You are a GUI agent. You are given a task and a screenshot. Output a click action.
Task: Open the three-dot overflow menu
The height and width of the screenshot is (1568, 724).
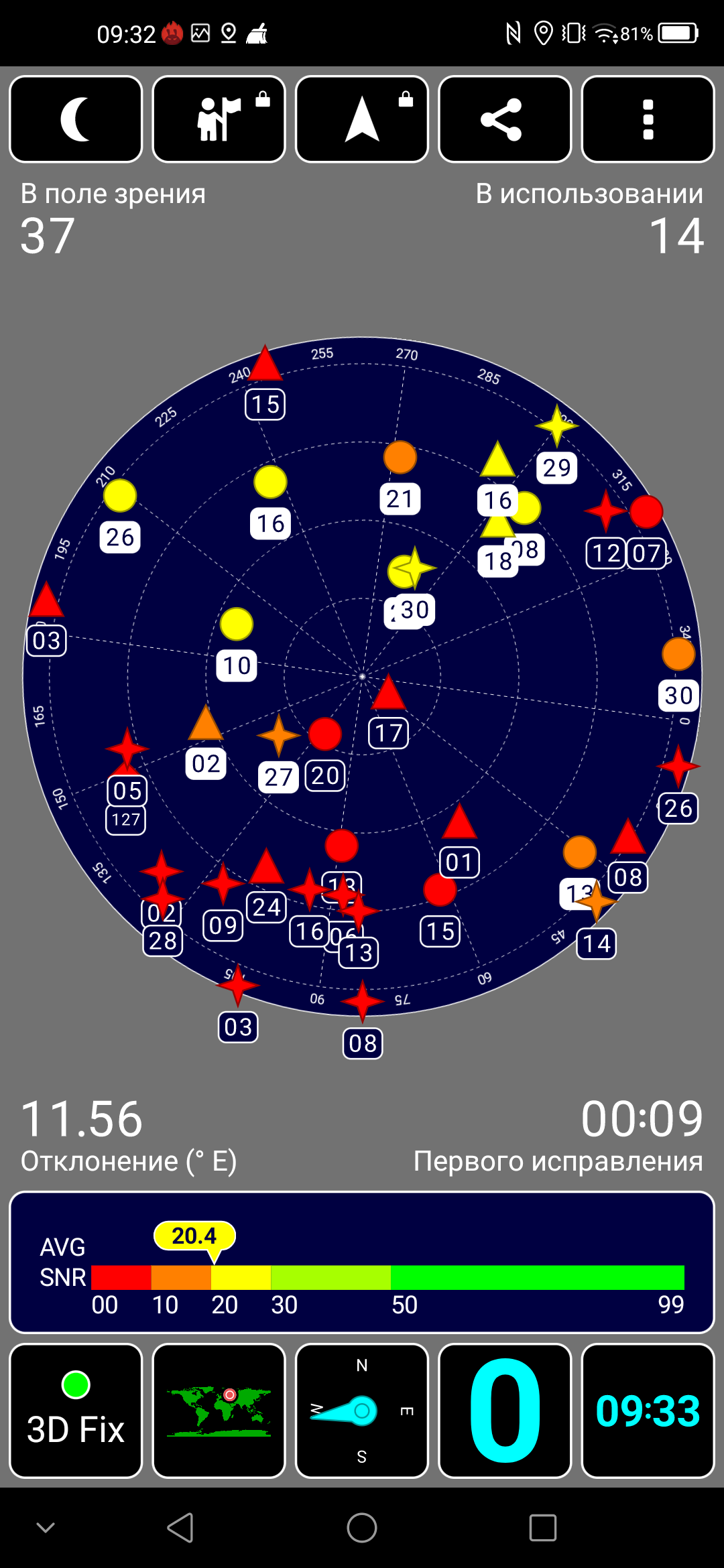coord(648,119)
